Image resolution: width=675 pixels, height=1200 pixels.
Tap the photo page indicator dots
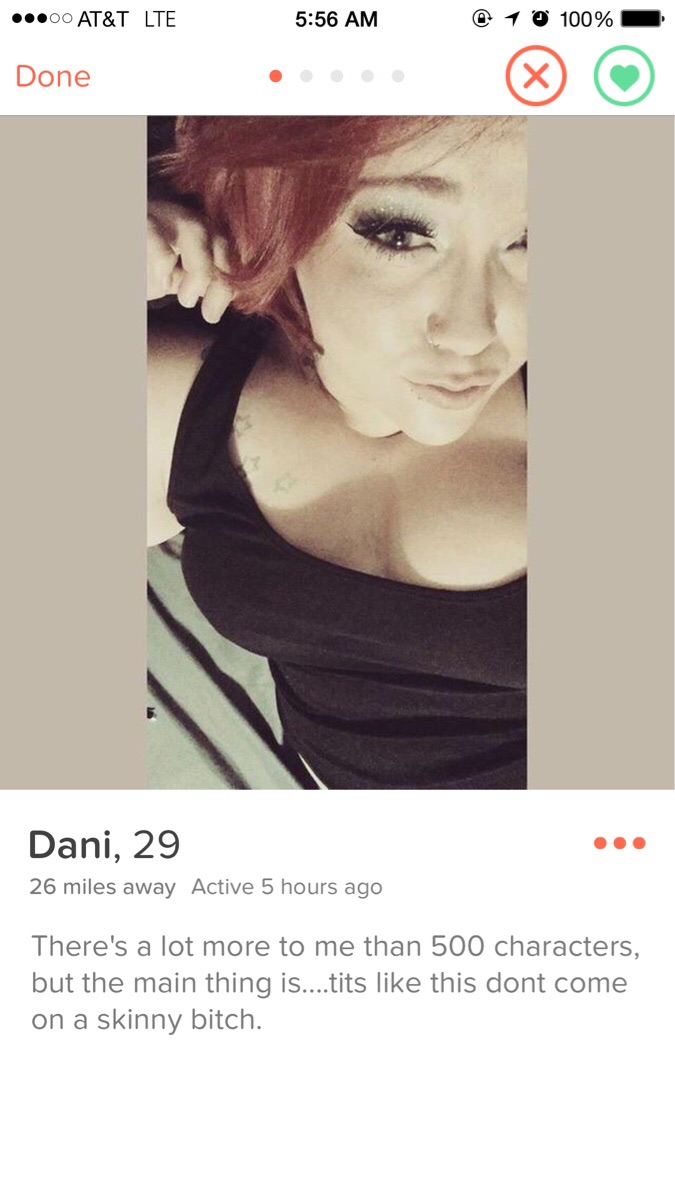(x=337, y=76)
